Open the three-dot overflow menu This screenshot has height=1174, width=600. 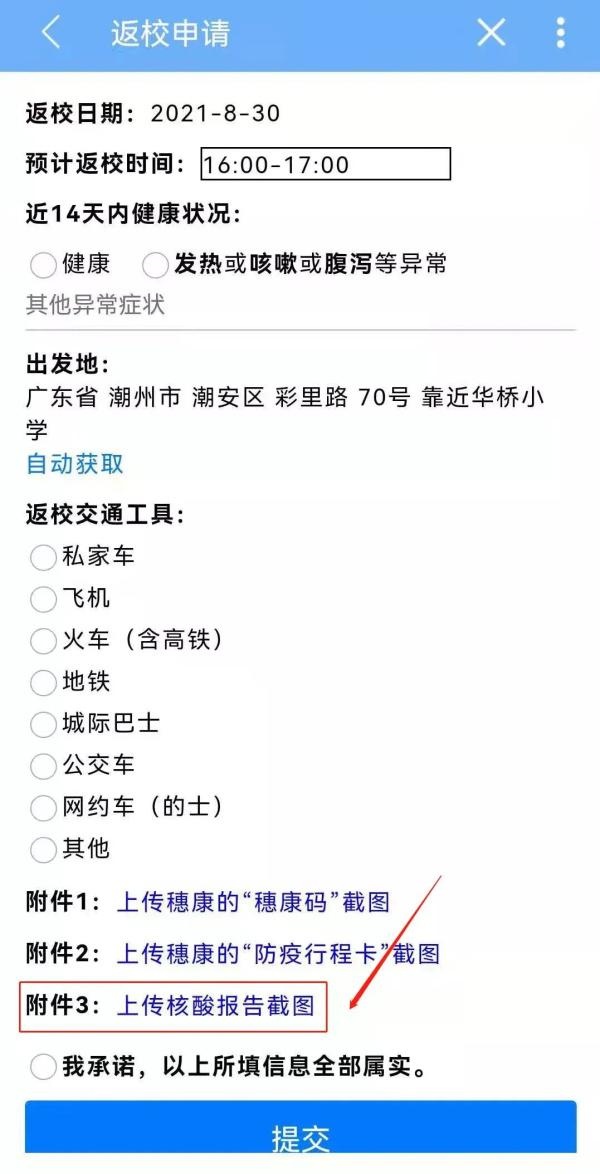click(x=560, y=33)
